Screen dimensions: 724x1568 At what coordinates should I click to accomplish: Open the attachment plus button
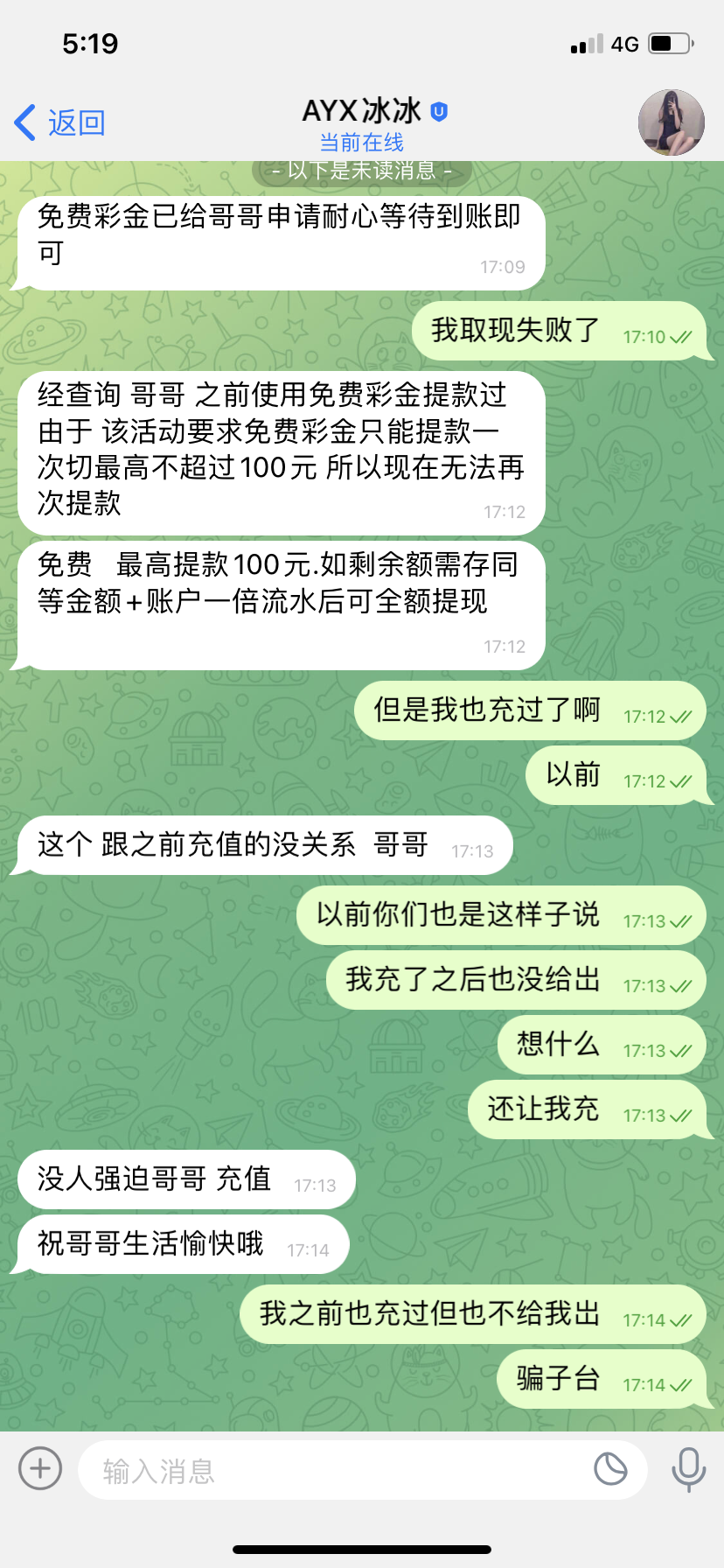(x=40, y=1467)
